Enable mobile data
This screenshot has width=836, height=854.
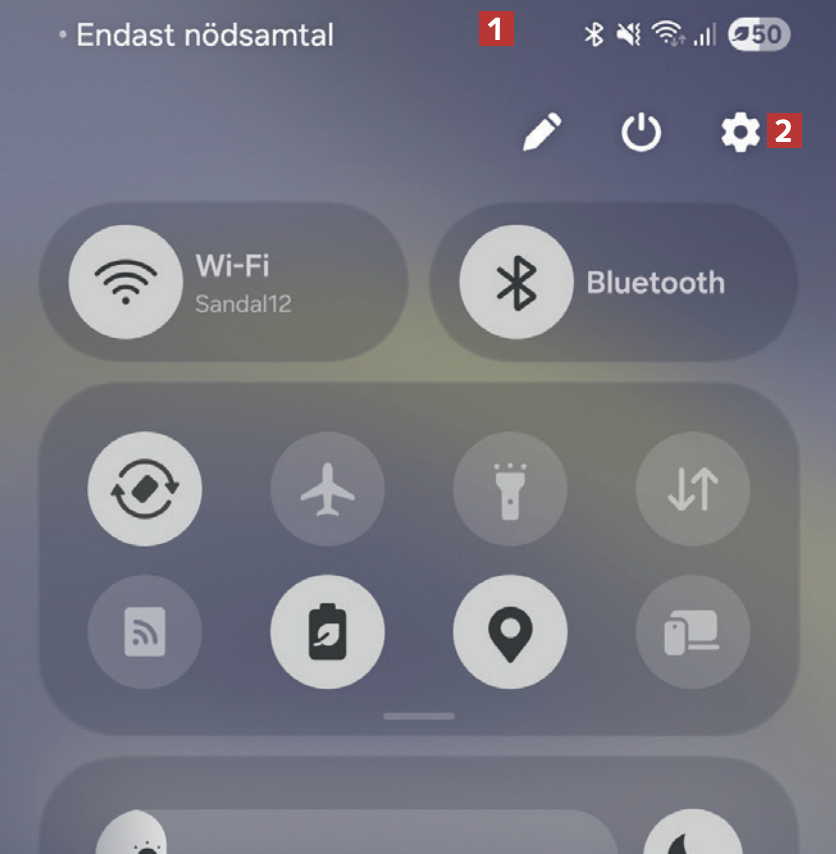pos(693,489)
